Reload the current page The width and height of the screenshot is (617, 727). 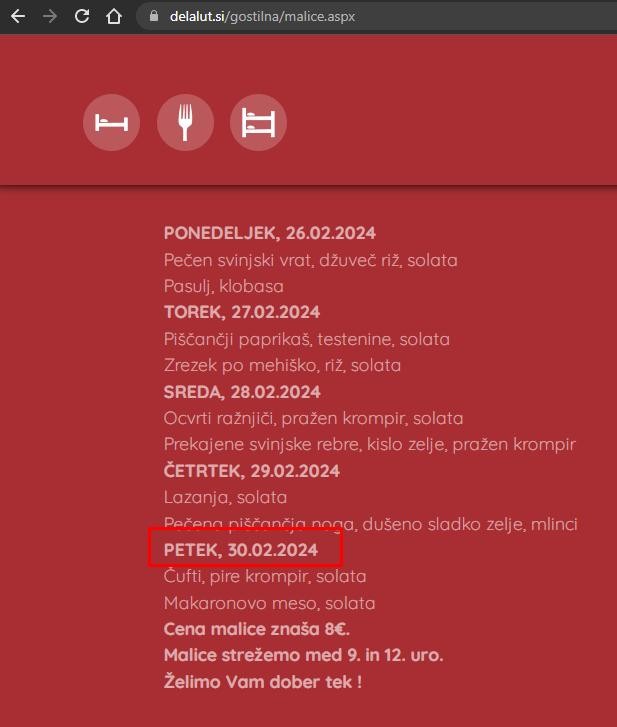(x=82, y=16)
